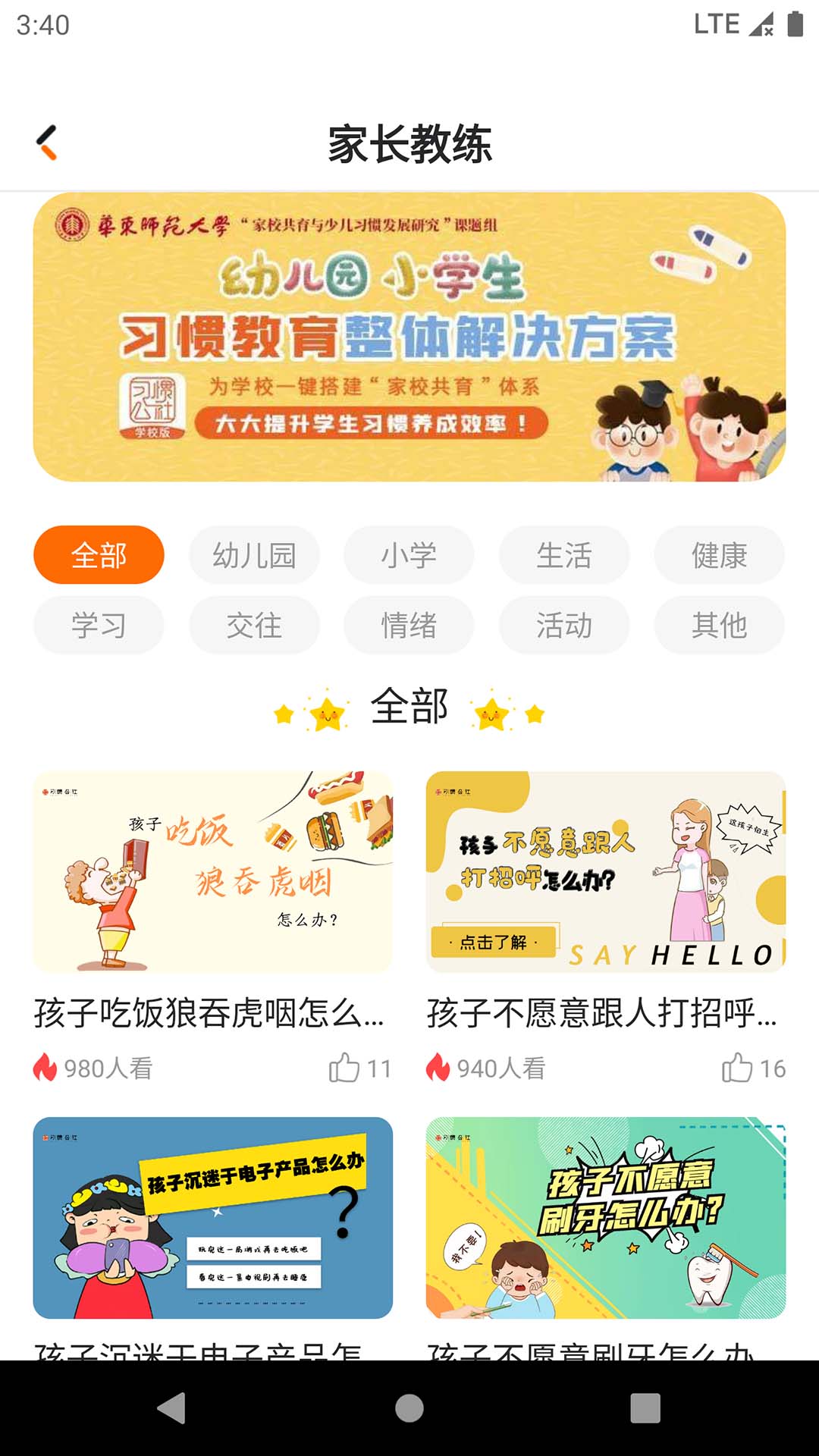This screenshot has height=1456, width=819.
Task: Switch to the 小学 category tab
Action: click(409, 554)
